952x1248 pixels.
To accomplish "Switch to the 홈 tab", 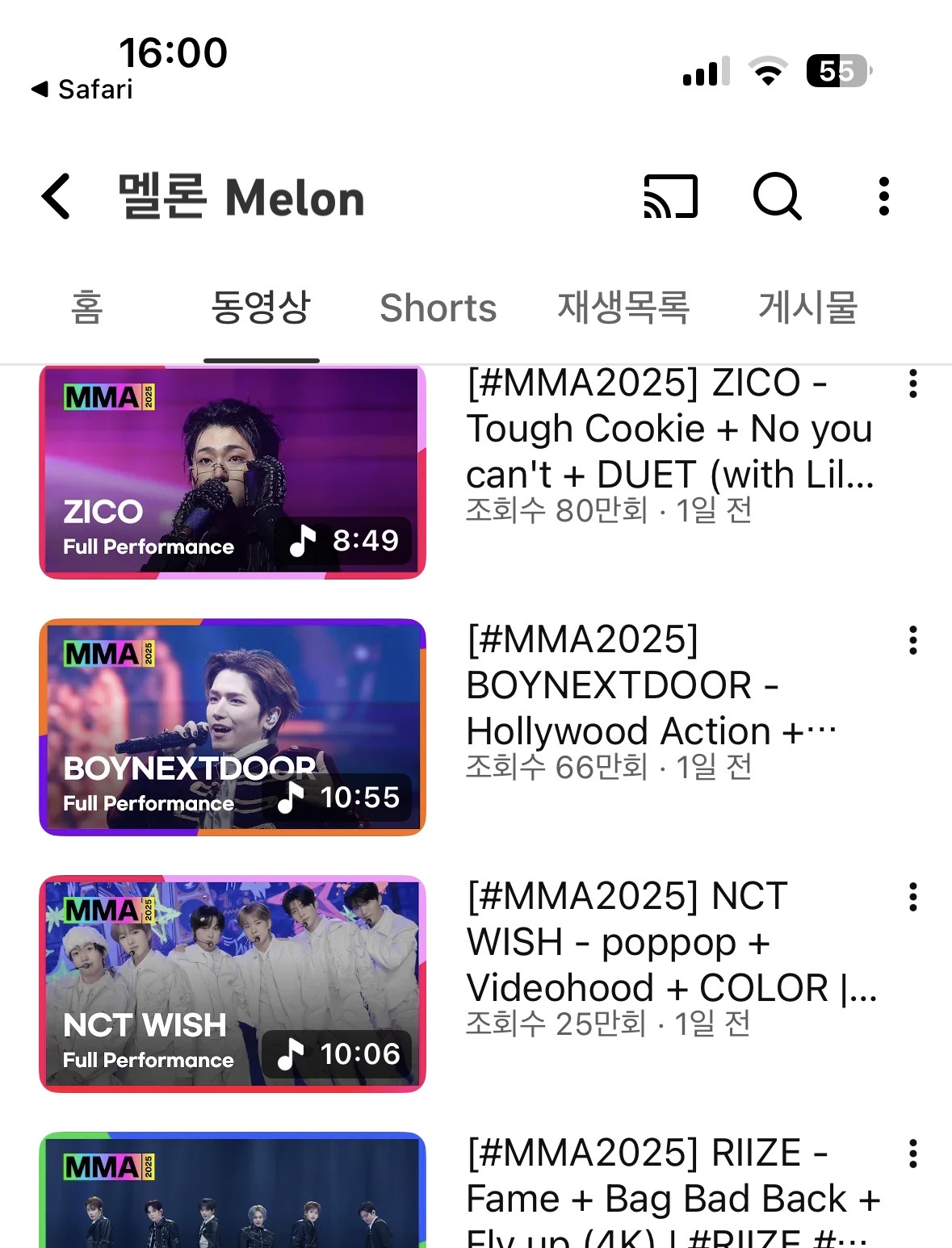I will click(x=87, y=308).
